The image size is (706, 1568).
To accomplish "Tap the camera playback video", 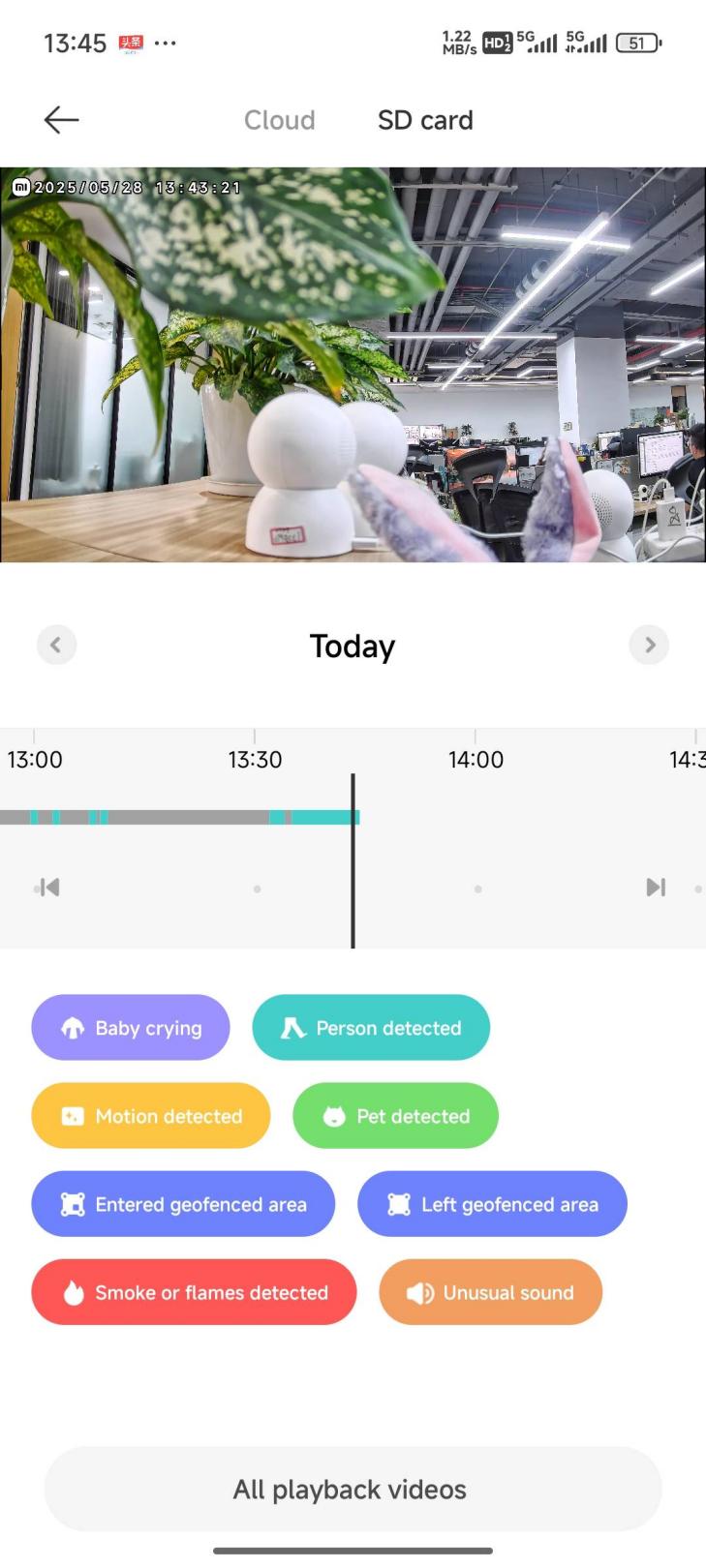I will [x=353, y=365].
